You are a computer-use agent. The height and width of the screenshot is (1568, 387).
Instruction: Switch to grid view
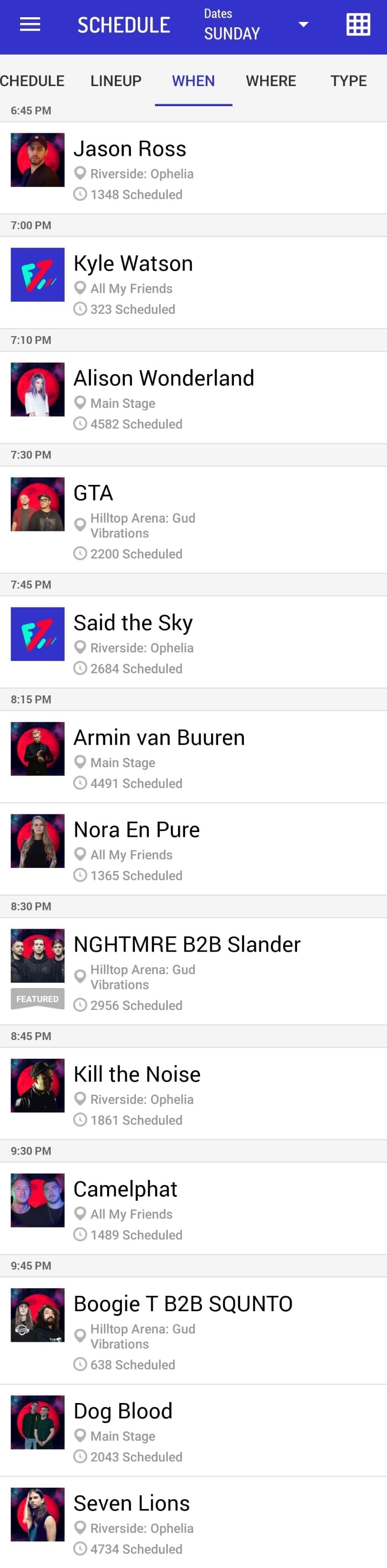coord(358,24)
